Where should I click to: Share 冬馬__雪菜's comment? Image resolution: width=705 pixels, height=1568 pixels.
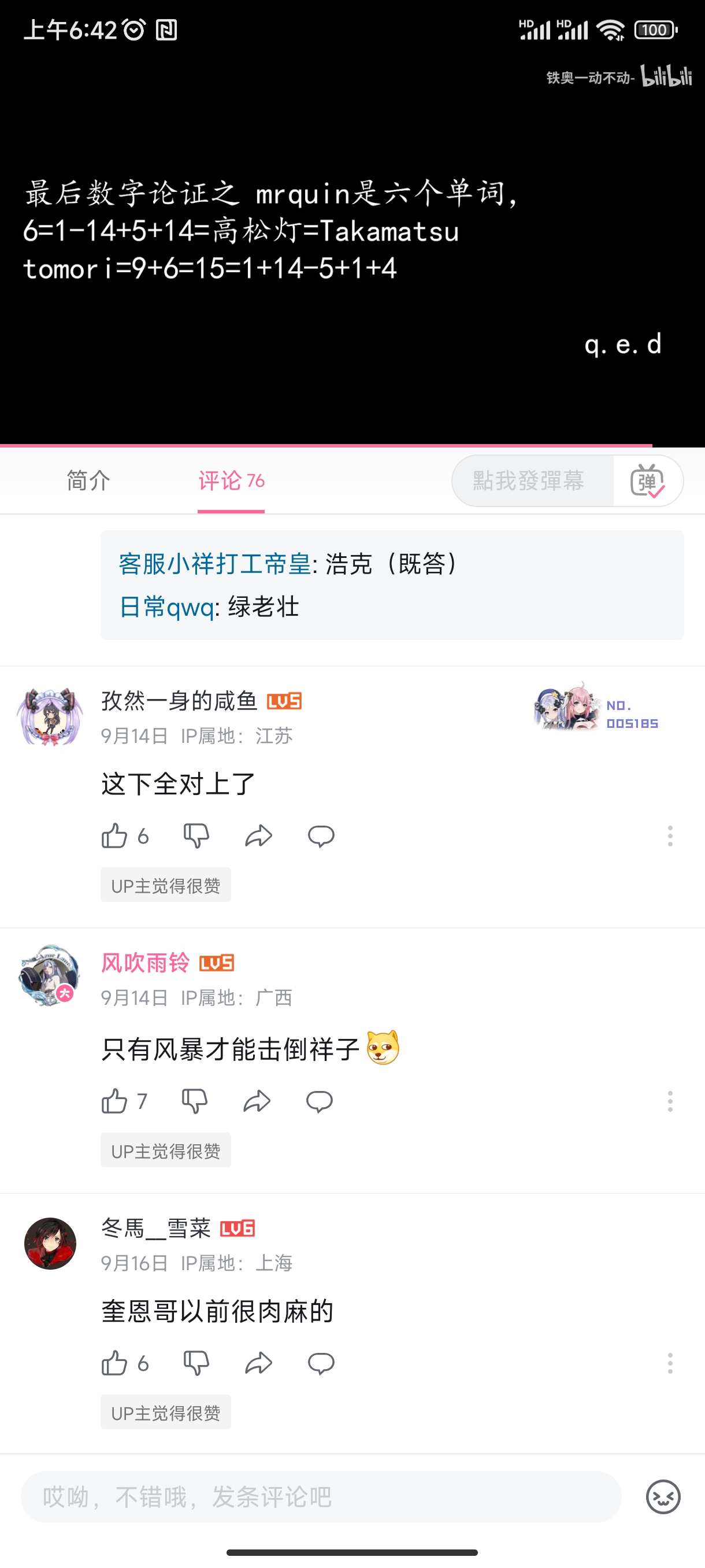(258, 1363)
